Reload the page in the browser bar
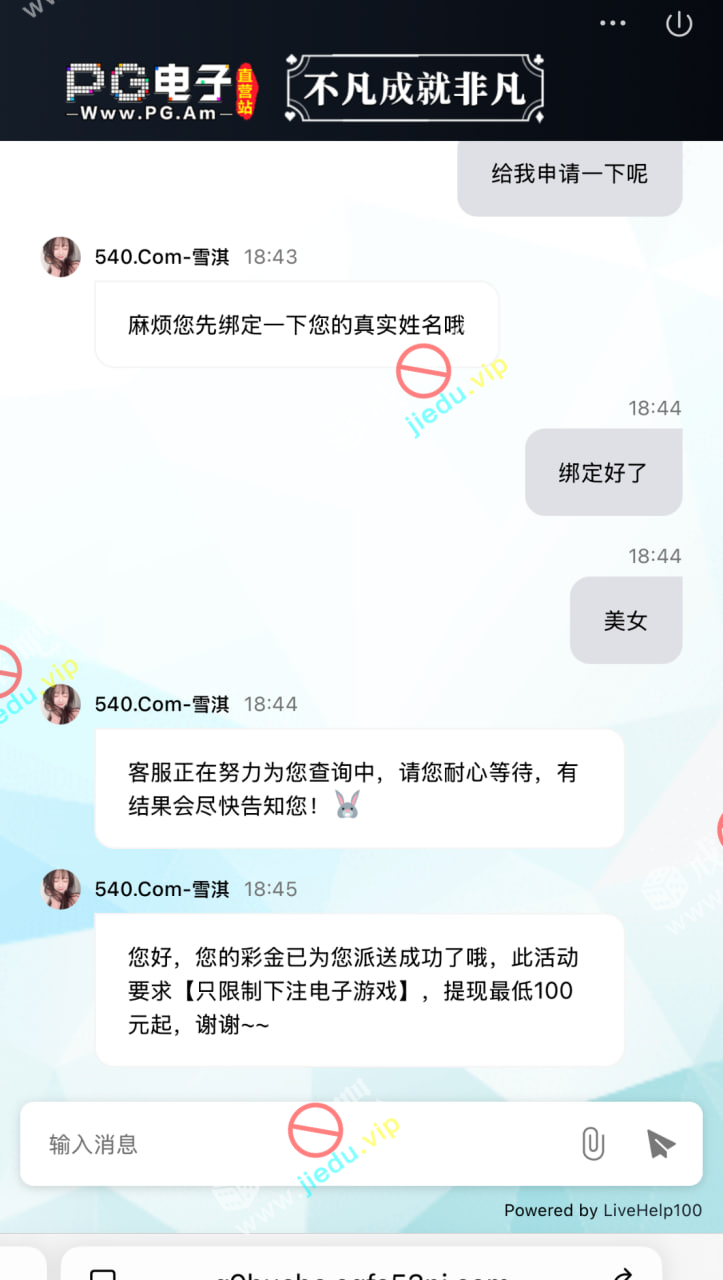 coord(622,1274)
